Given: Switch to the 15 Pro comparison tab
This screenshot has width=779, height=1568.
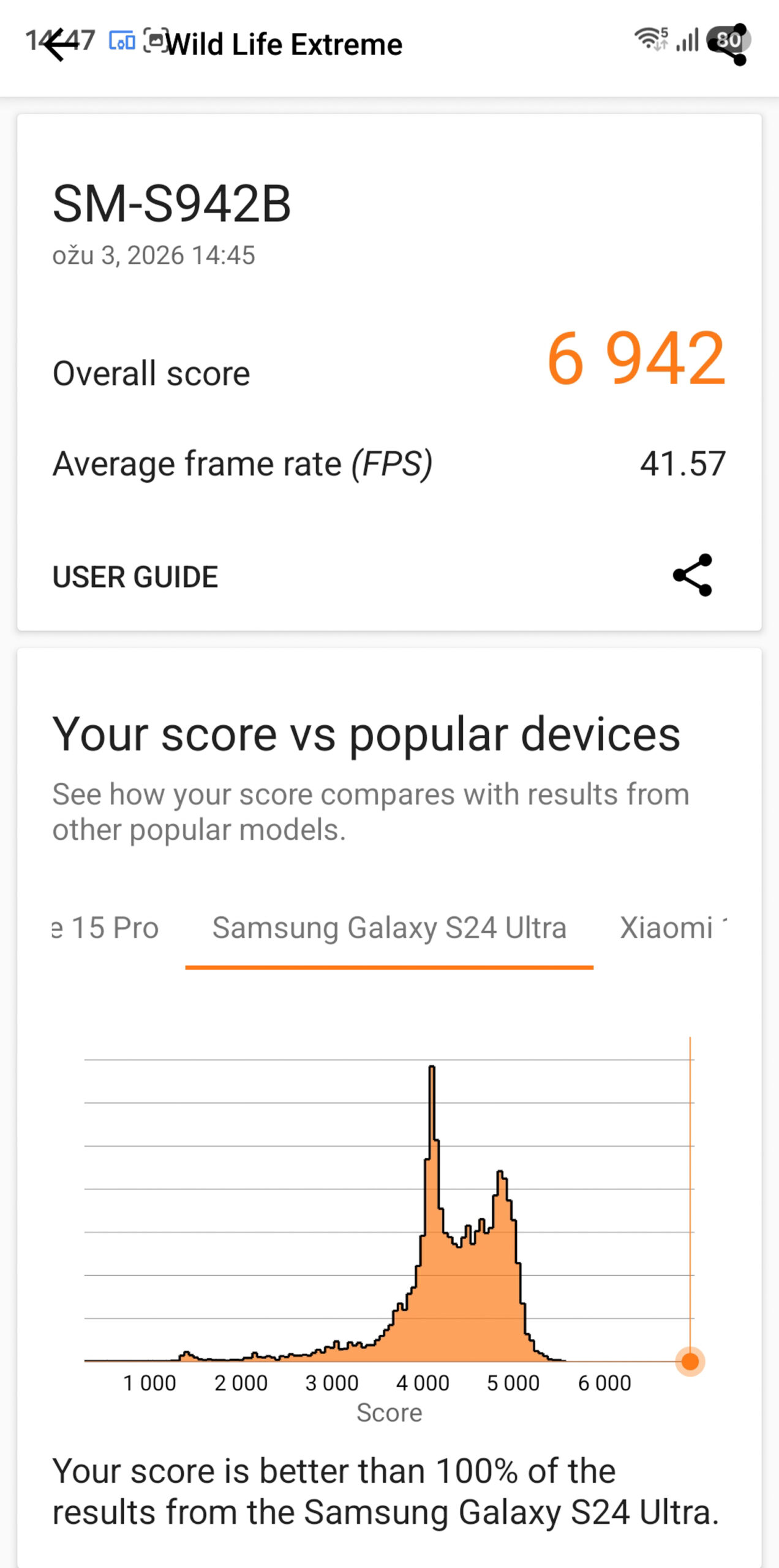Looking at the screenshot, I should (x=107, y=928).
